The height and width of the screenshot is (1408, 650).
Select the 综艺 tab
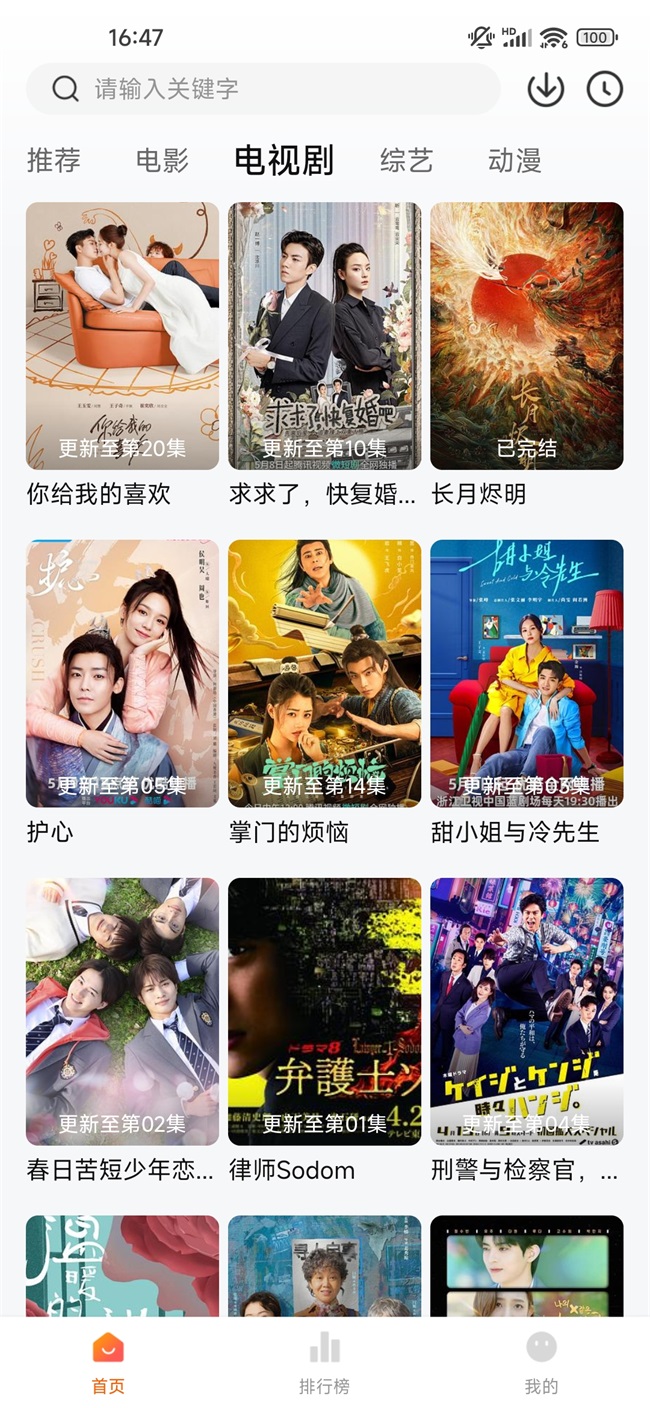pyautogui.click(x=406, y=160)
